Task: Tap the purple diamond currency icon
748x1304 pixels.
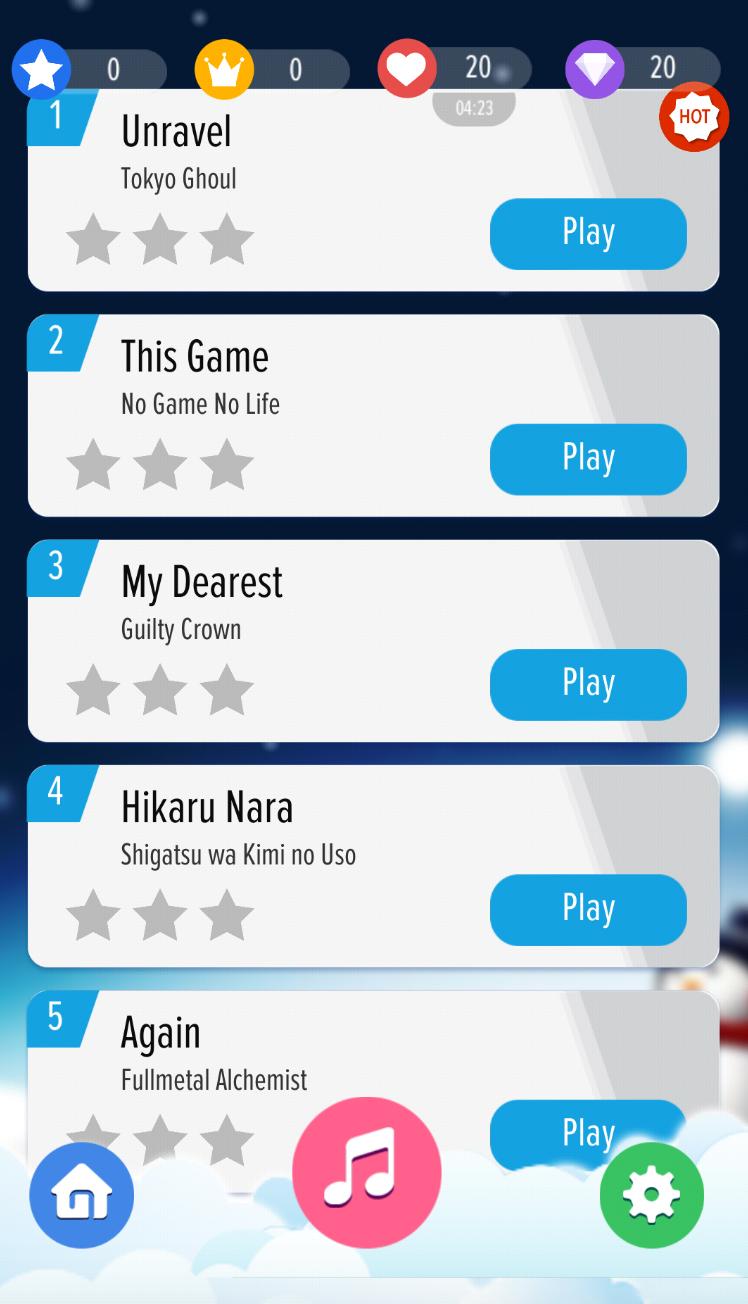Action: [x=594, y=68]
